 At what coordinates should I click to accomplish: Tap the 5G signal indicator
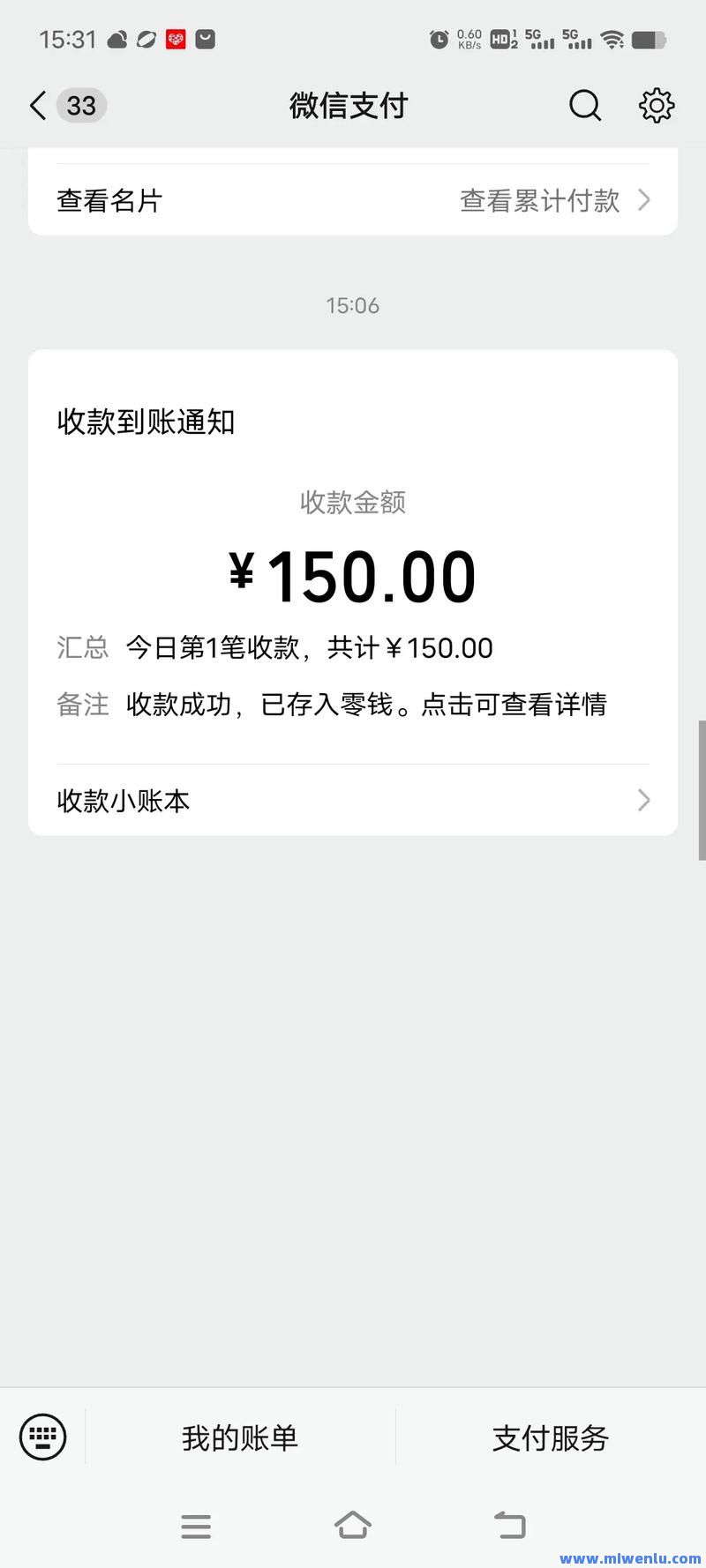[538, 39]
